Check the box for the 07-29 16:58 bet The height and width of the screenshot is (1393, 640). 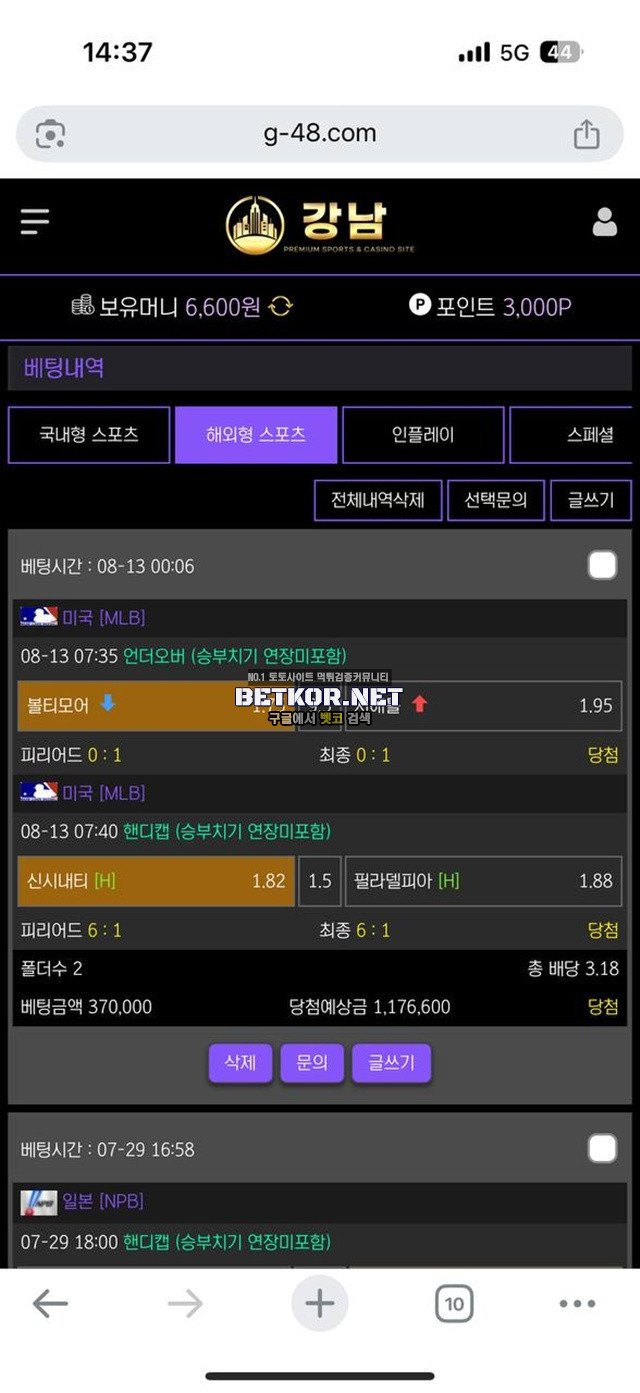click(602, 1149)
